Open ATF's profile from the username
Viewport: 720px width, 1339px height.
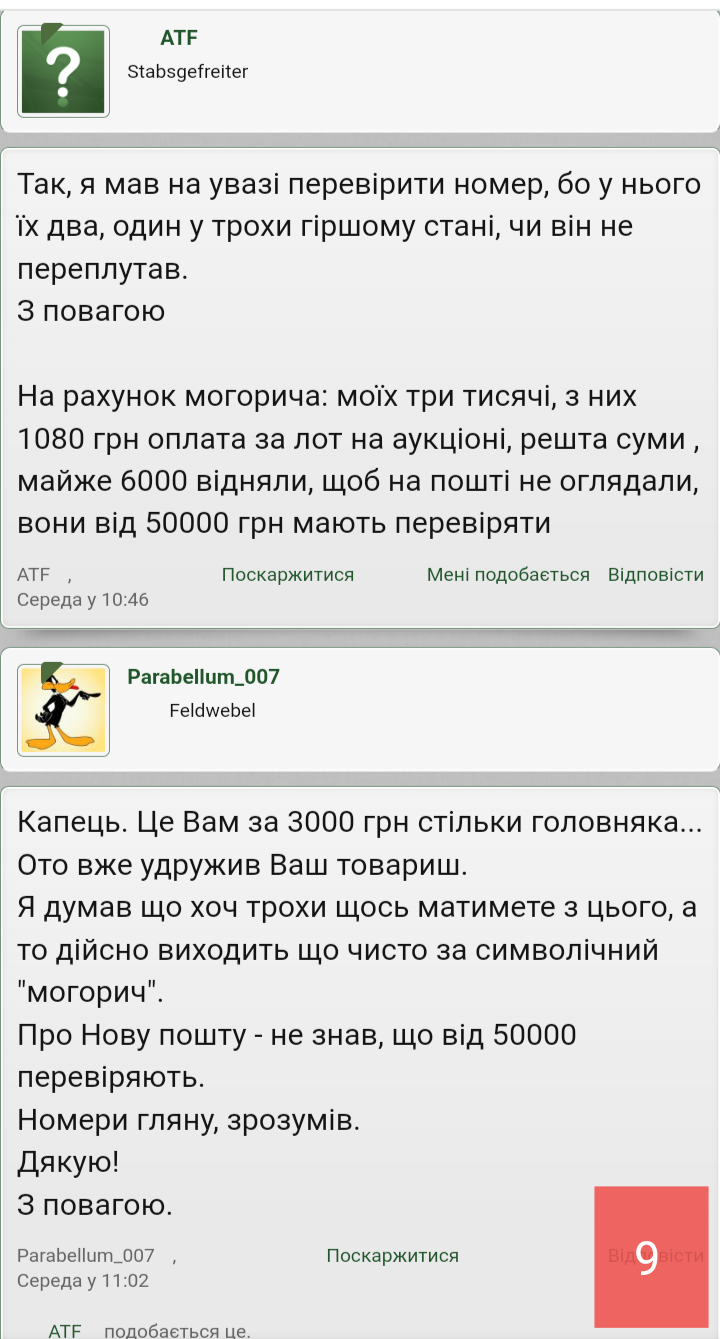pos(179,38)
